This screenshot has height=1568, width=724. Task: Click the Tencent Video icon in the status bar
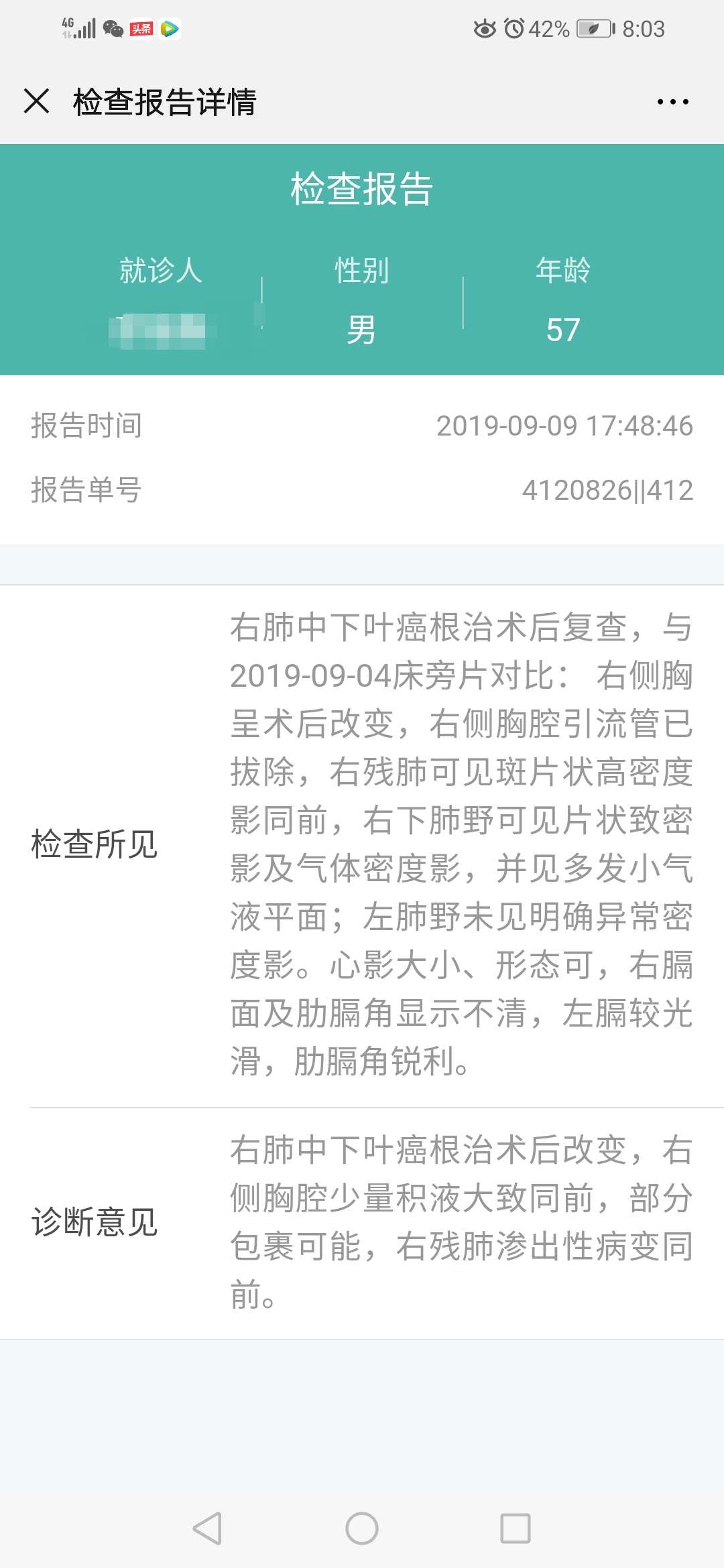170,29
